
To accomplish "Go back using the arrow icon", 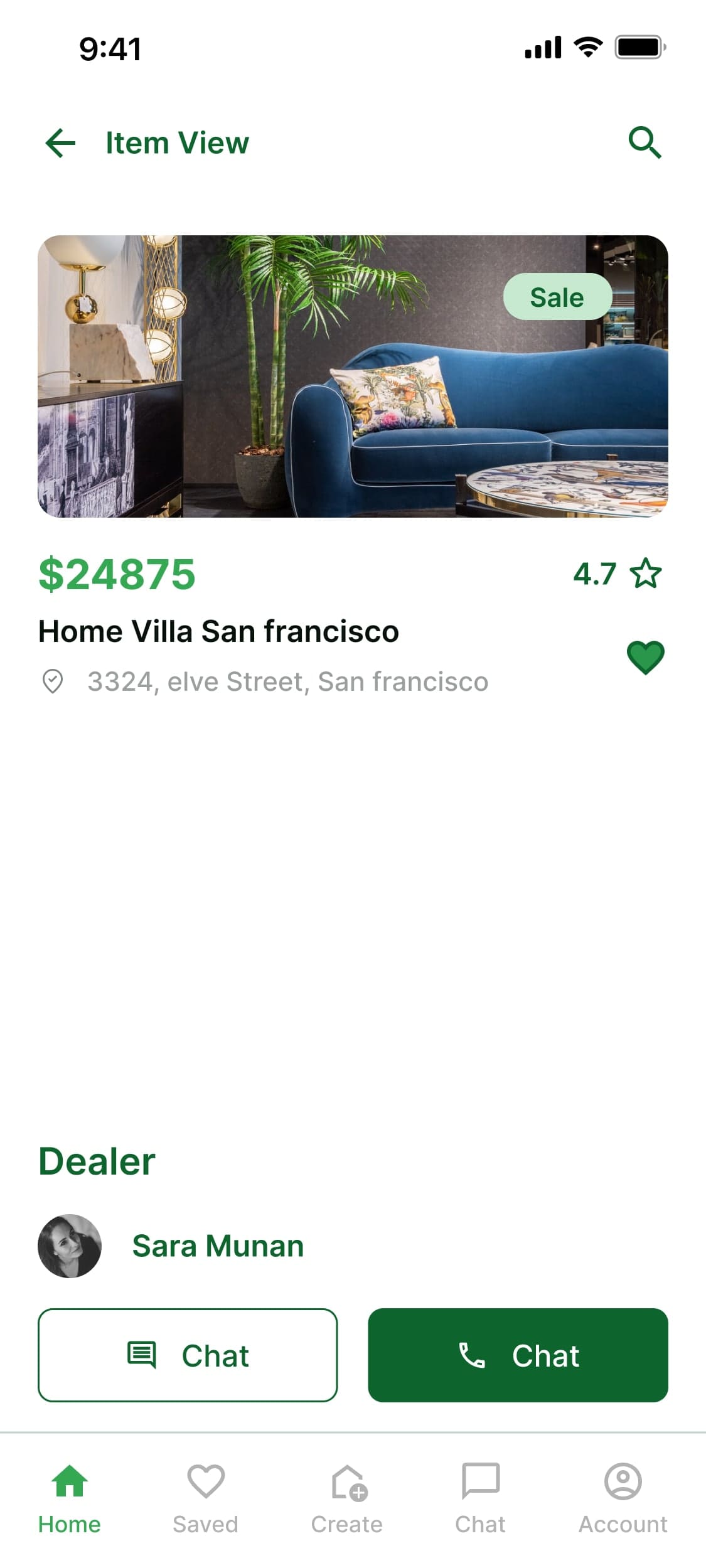I will 61,143.
